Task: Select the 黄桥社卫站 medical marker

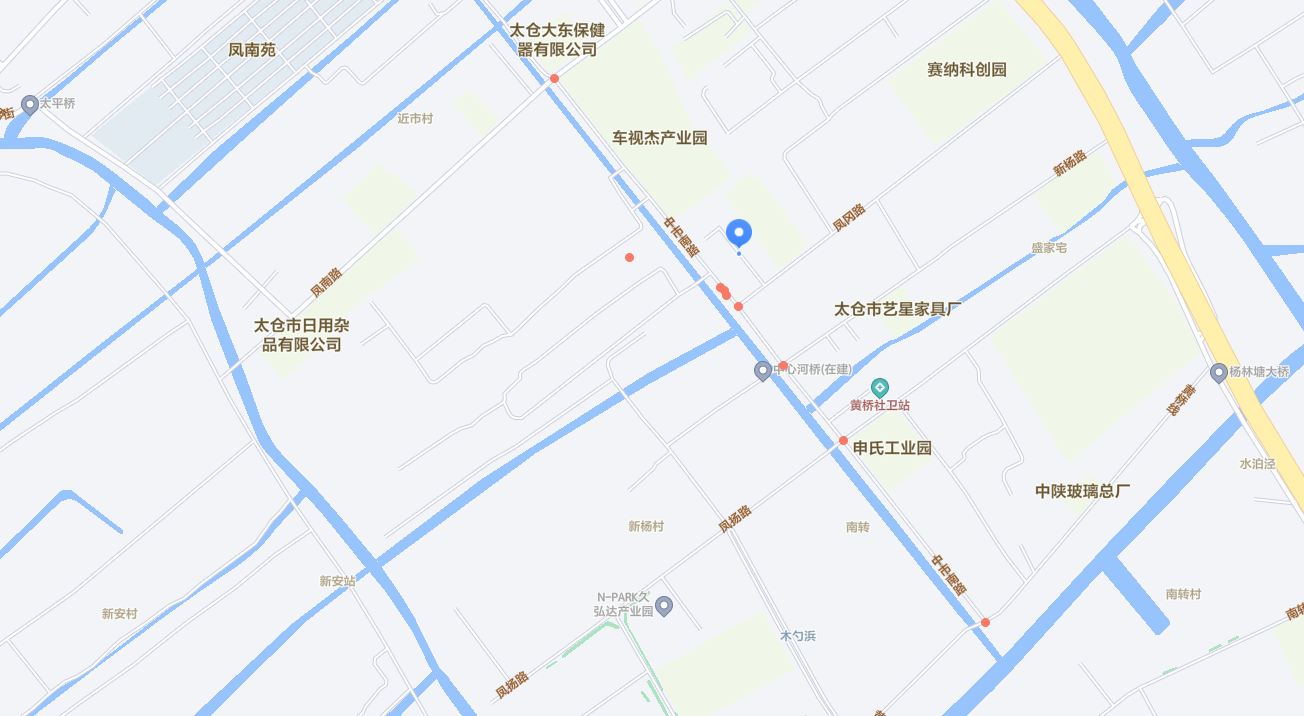Action: pyautogui.click(x=880, y=387)
